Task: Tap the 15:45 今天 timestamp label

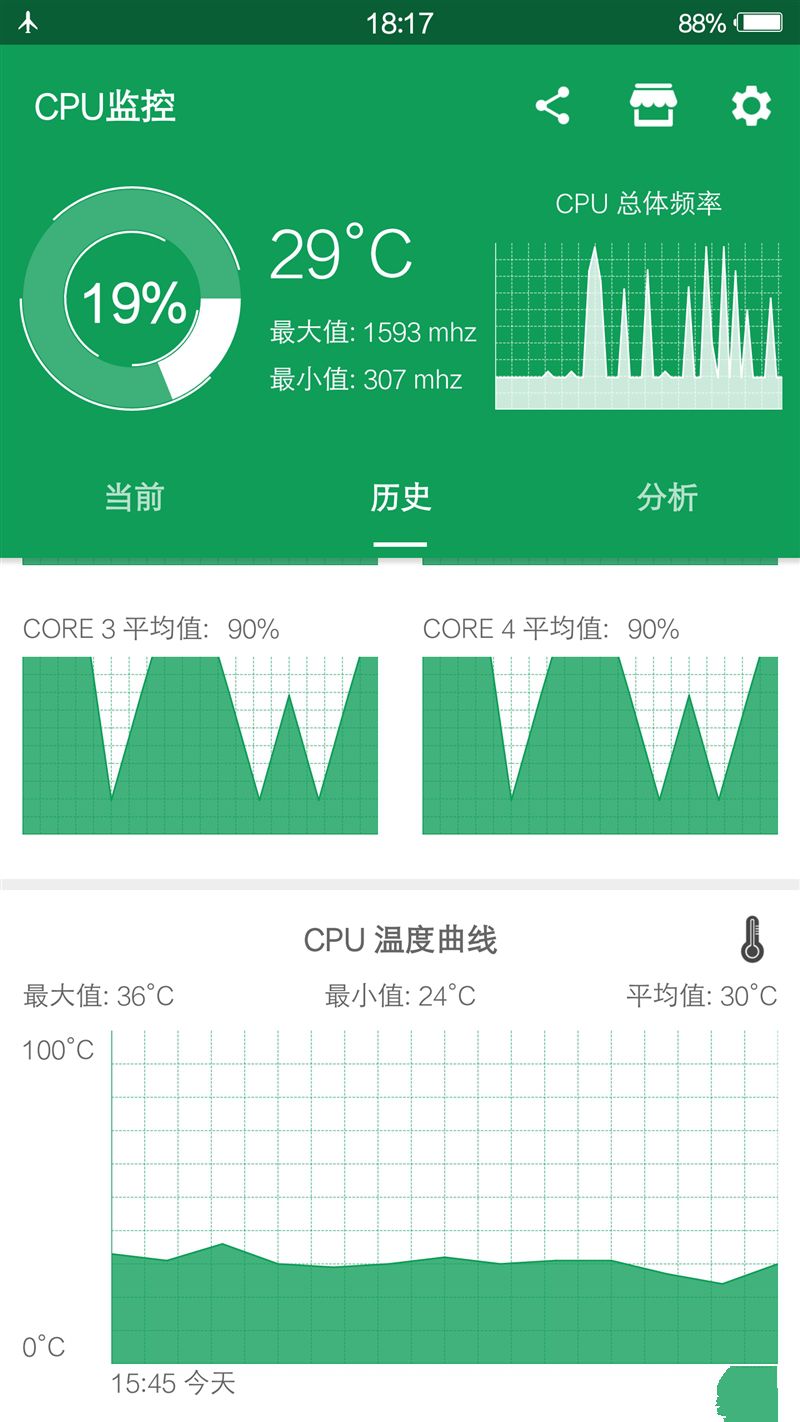Action: (175, 1381)
